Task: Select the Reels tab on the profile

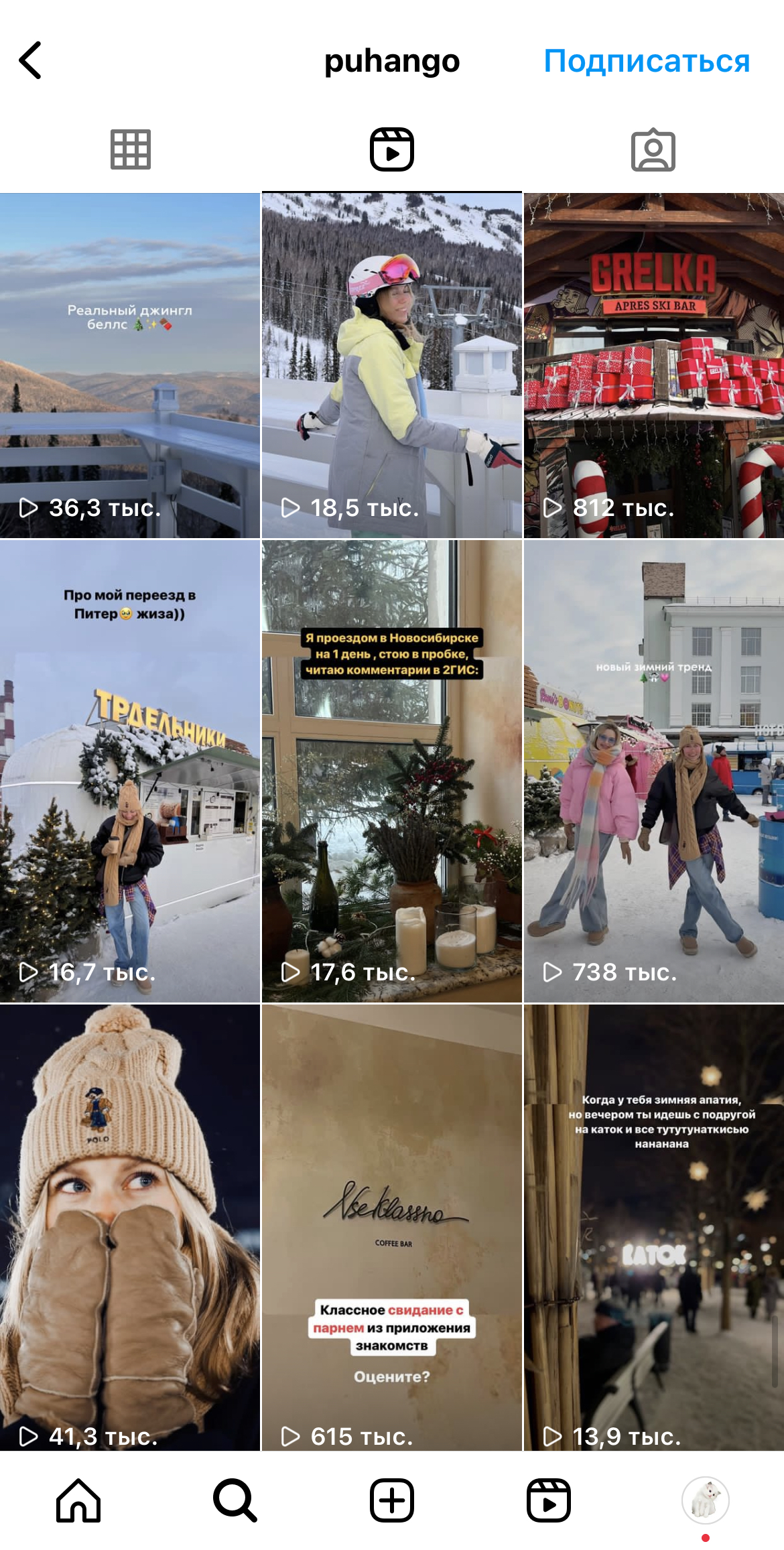Action: [392, 149]
